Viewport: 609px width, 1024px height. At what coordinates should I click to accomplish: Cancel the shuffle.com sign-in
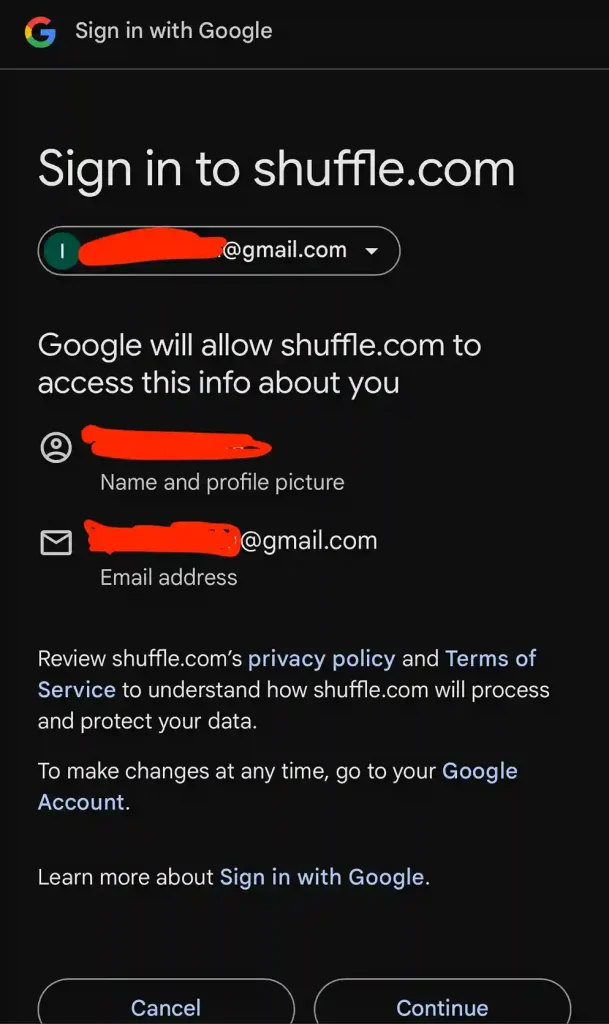pos(166,1006)
